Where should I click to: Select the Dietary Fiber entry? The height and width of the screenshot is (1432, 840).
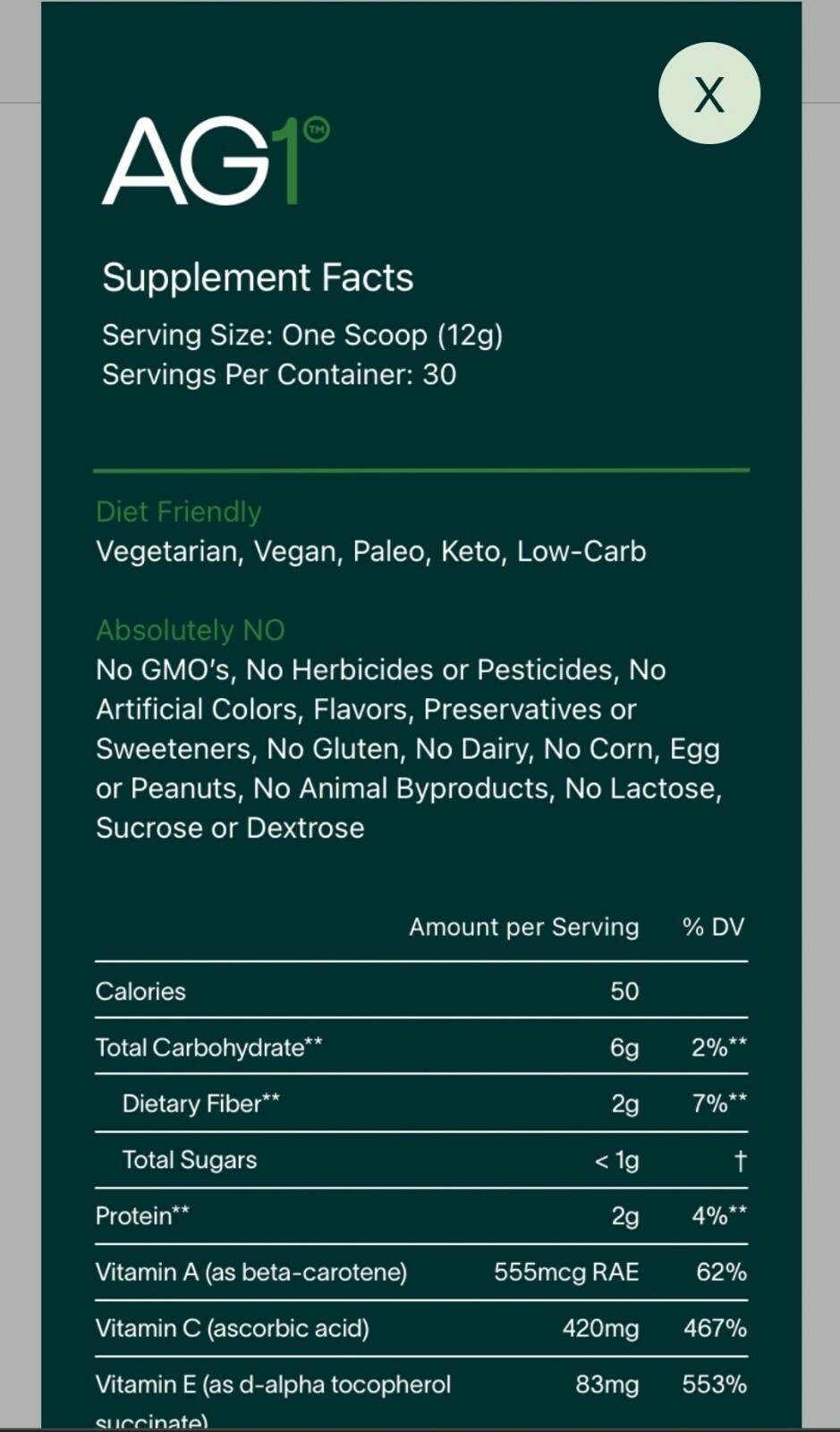point(199,1104)
